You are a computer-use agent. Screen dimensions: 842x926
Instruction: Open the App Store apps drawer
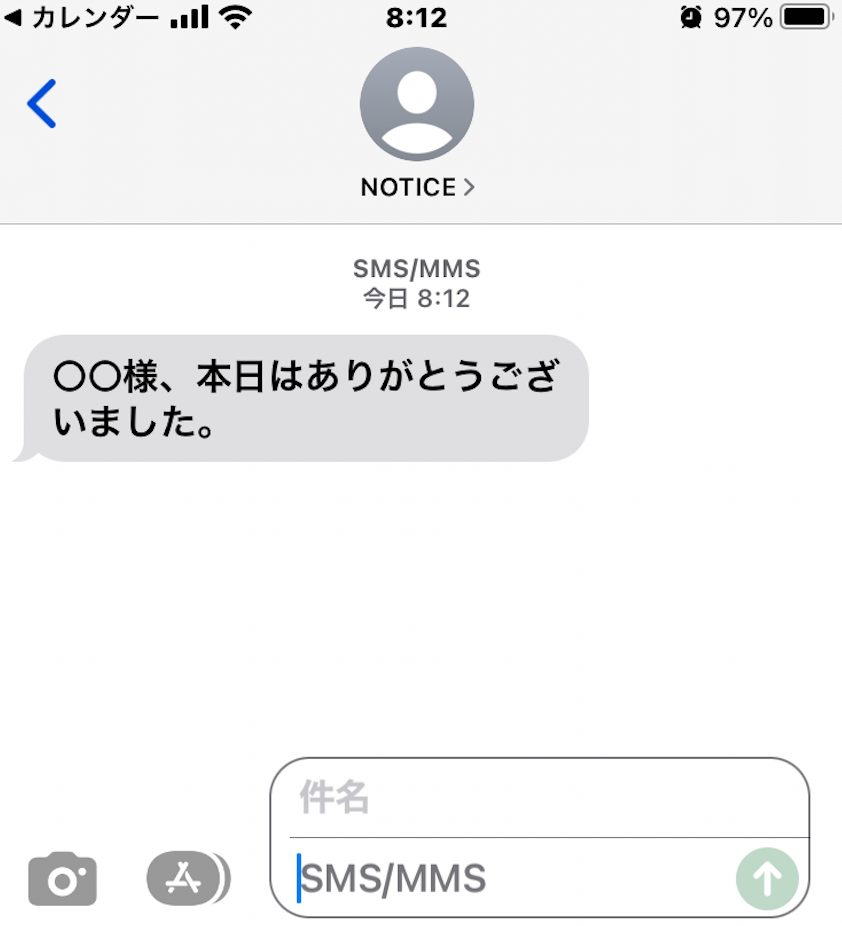[x=187, y=878]
